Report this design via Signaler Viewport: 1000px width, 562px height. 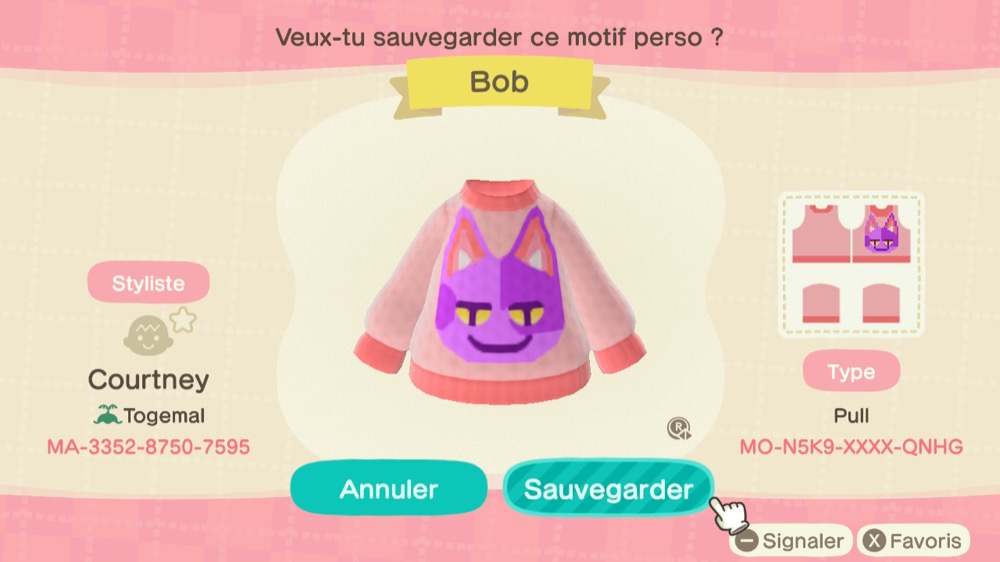pos(791,542)
